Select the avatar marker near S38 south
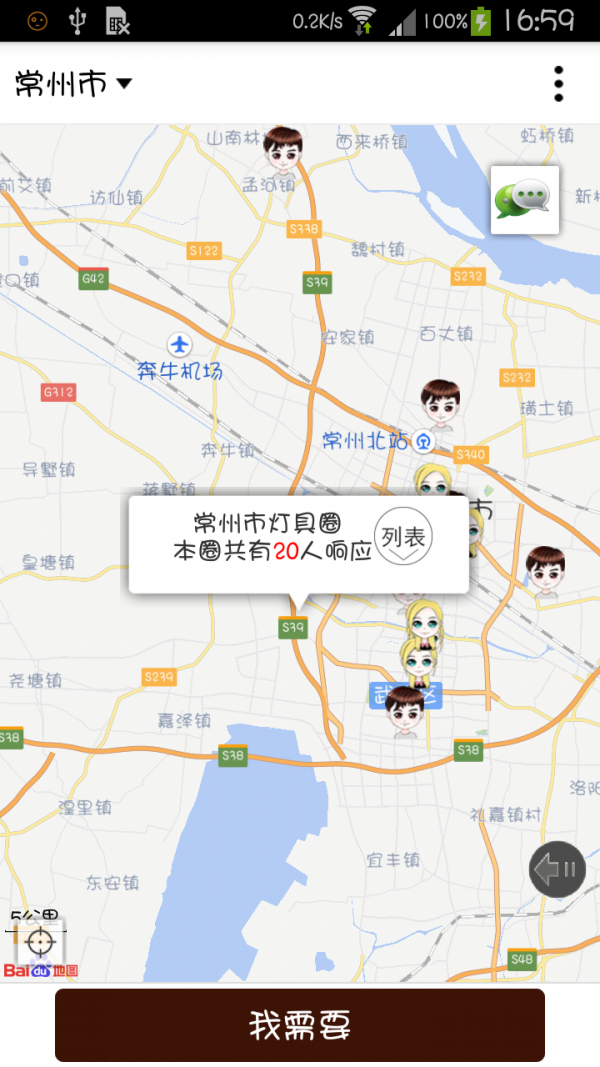The image size is (600, 1067). [405, 710]
